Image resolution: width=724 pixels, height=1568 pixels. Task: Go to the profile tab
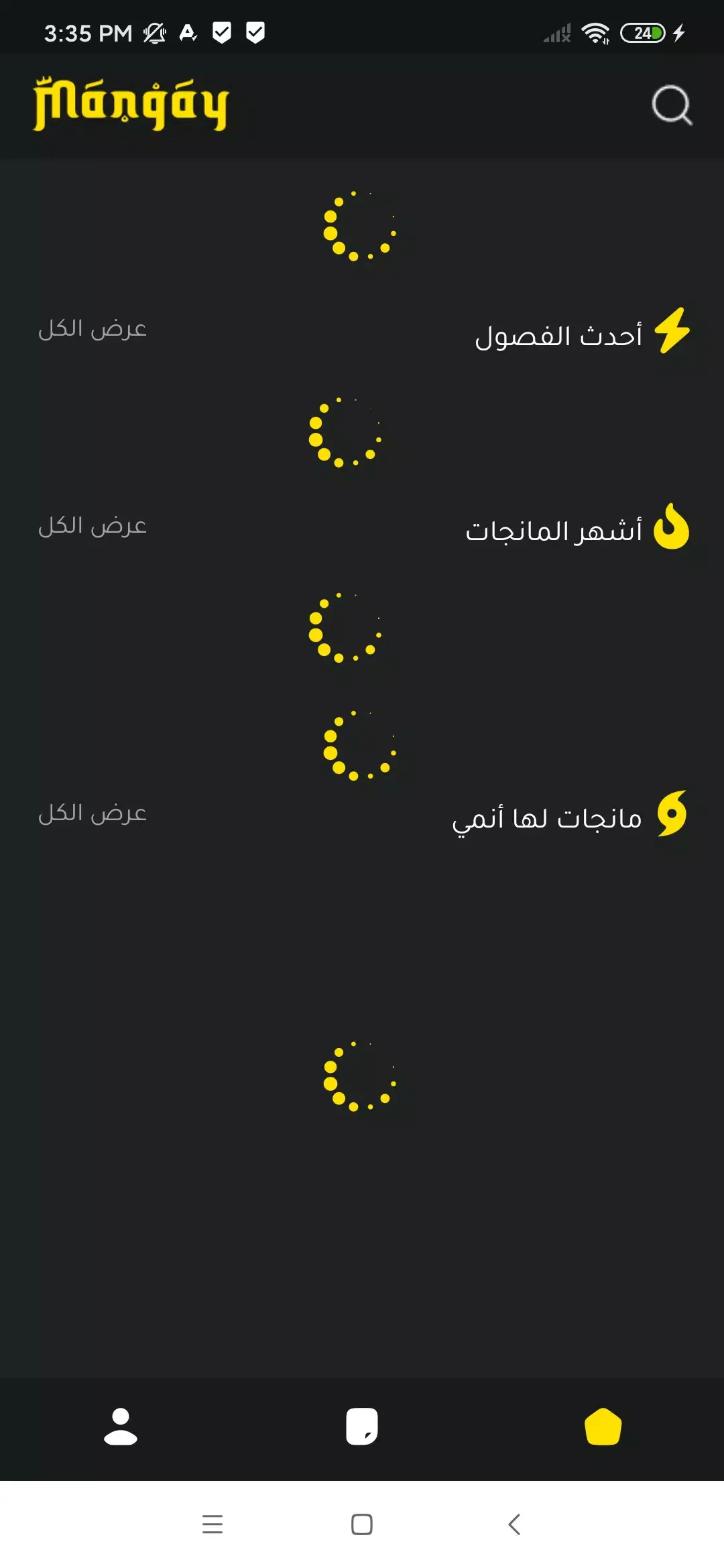121,1426
